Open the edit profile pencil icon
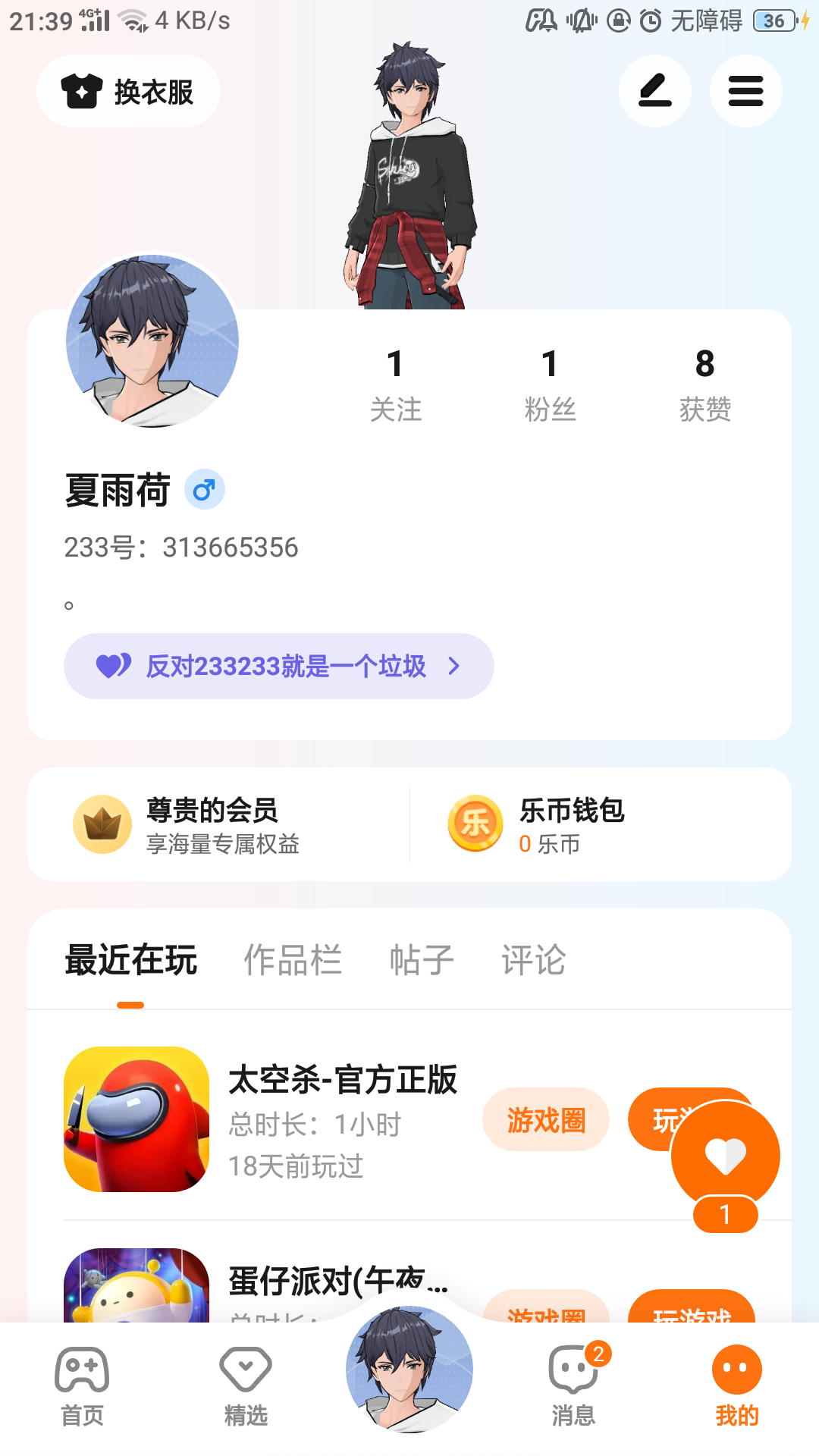 pos(654,91)
